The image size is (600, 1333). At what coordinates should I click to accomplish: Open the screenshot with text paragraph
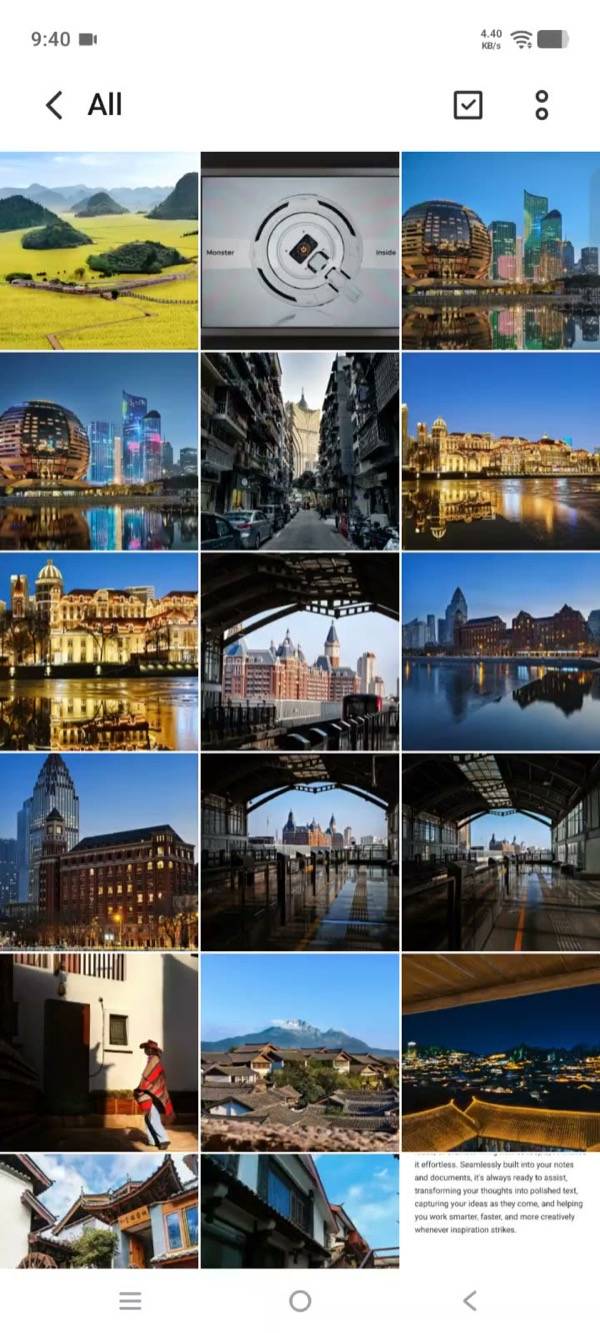click(x=501, y=1211)
